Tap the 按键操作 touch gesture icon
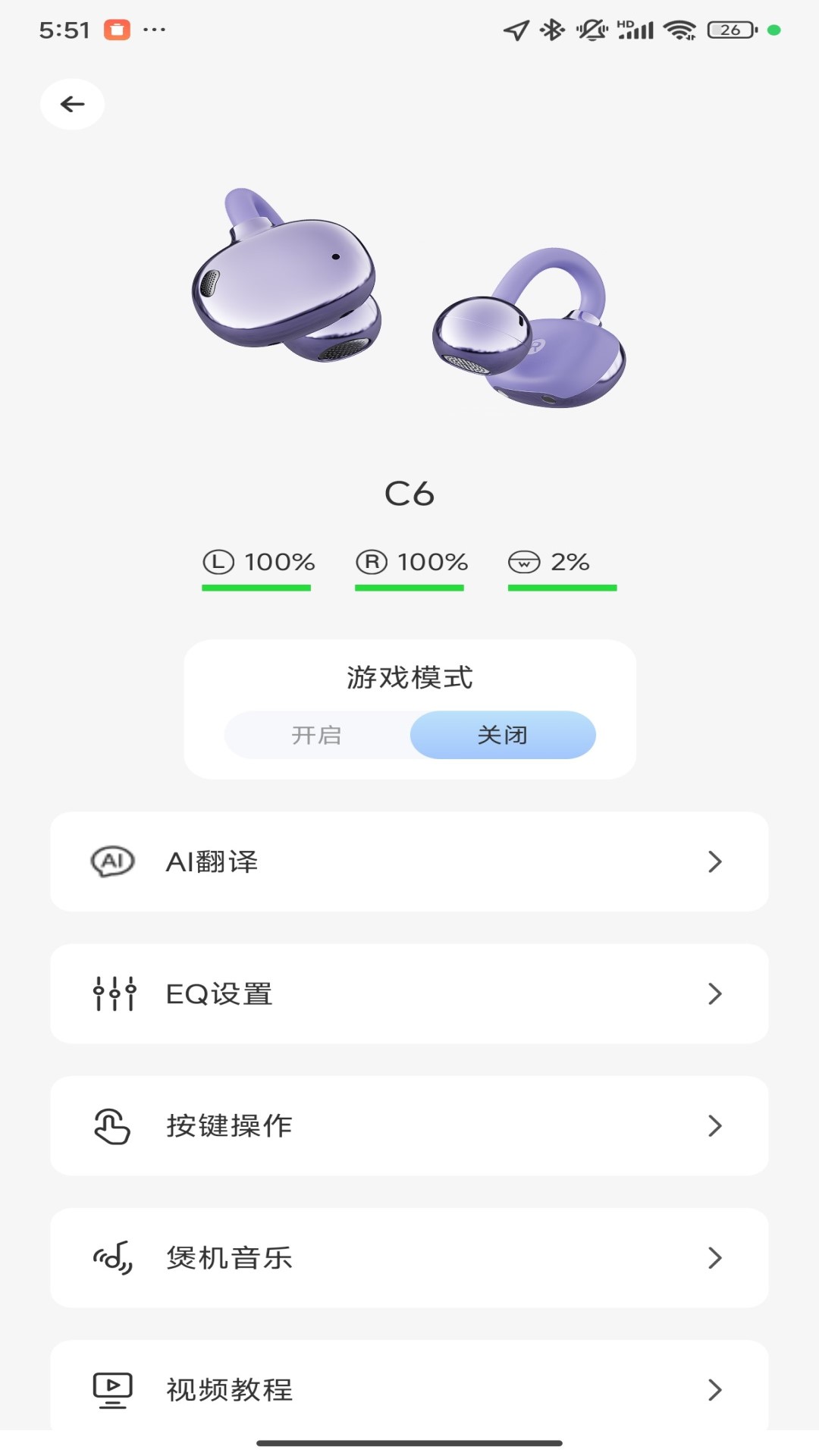This screenshot has width=819, height=1456. (x=111, y=1125)
